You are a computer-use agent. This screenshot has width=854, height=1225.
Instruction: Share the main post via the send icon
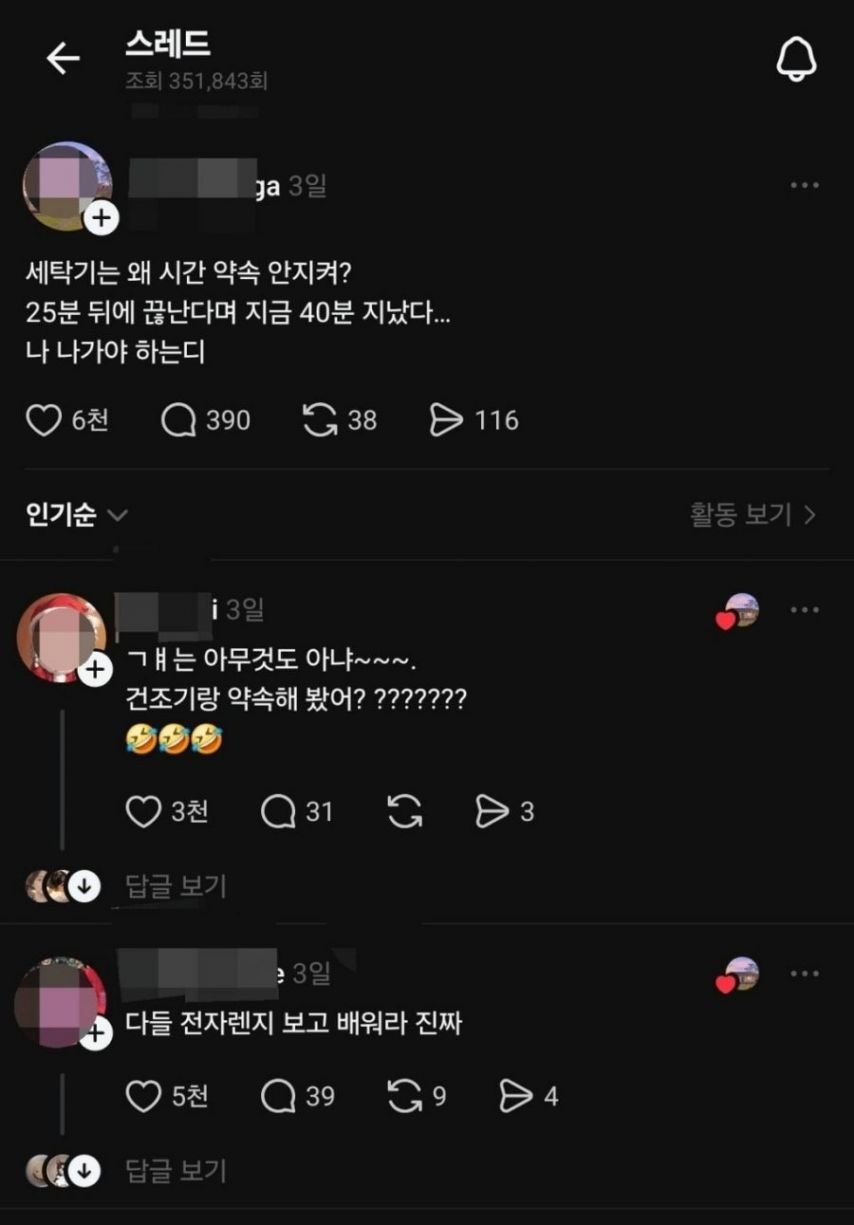coord(450,420)
